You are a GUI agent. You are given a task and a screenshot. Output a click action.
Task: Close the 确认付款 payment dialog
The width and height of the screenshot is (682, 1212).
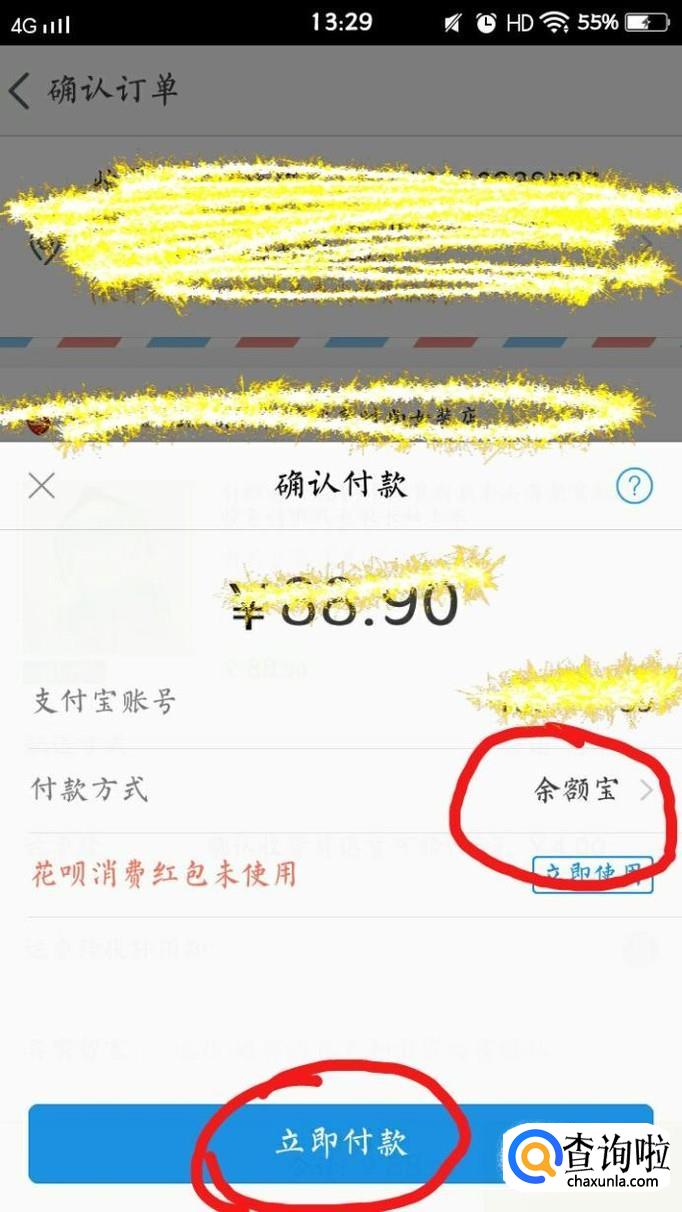(x=41, y=487)
